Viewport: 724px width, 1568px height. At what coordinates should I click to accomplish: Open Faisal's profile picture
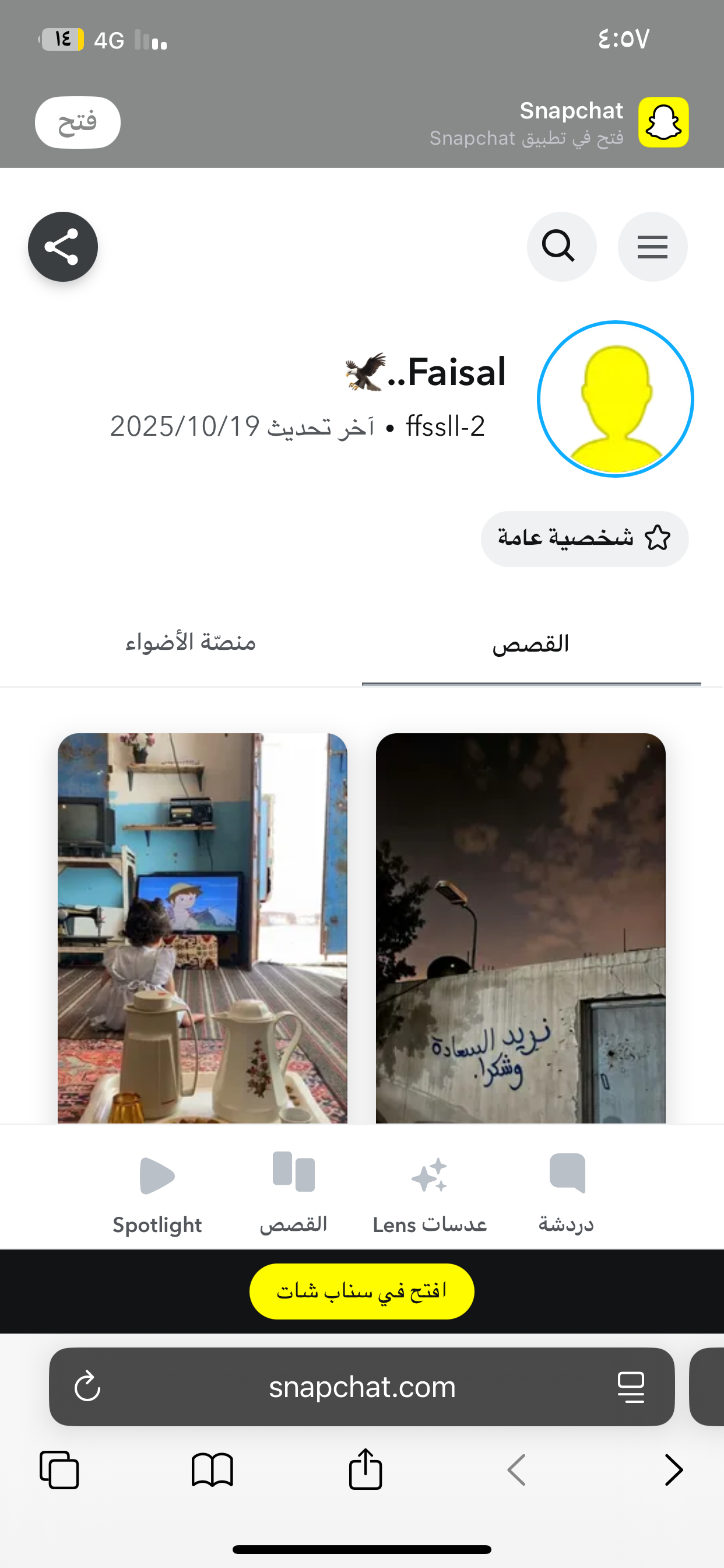[615, 400]
